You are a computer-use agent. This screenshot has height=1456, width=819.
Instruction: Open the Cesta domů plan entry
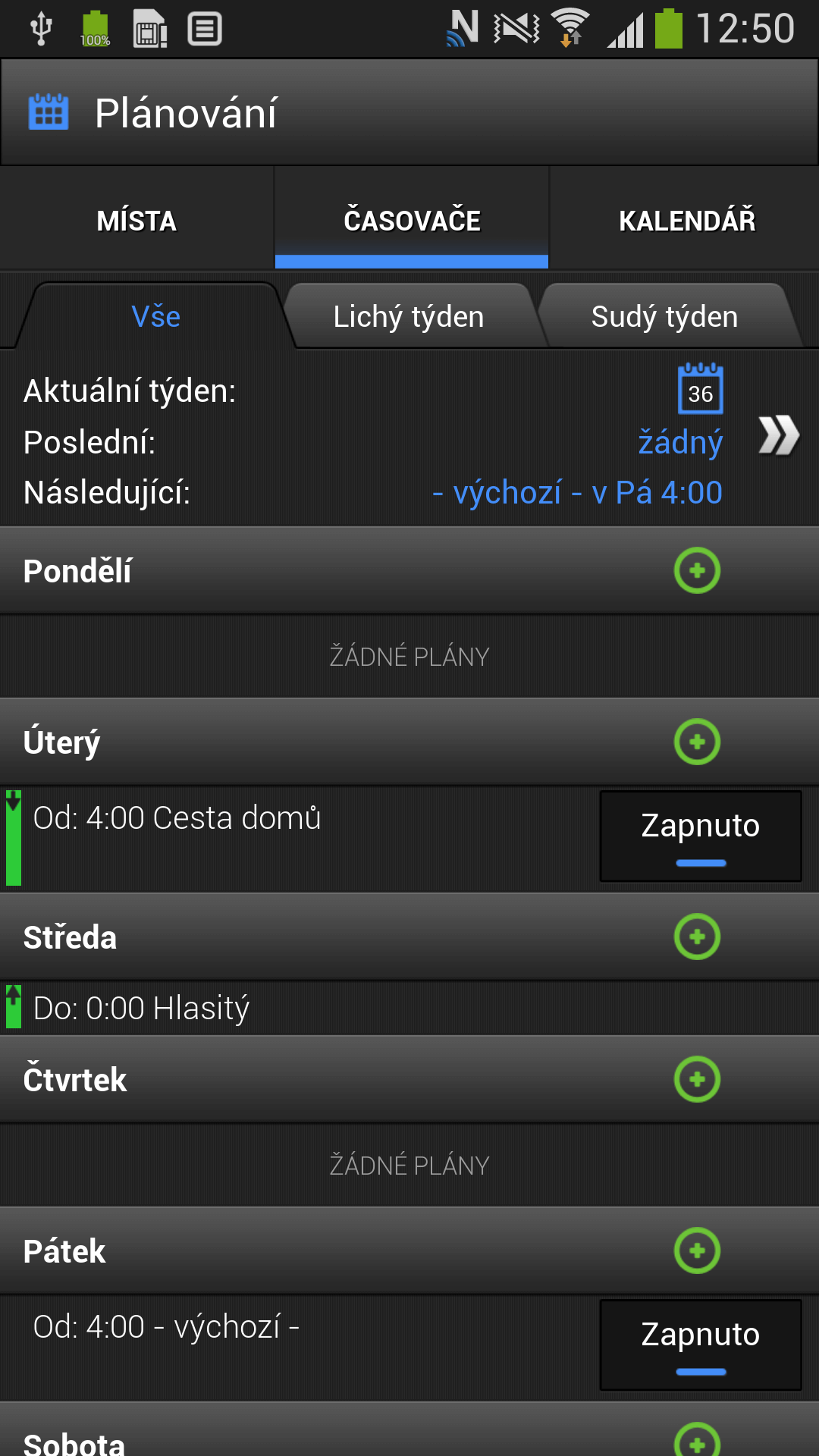[x=300, y=839]
